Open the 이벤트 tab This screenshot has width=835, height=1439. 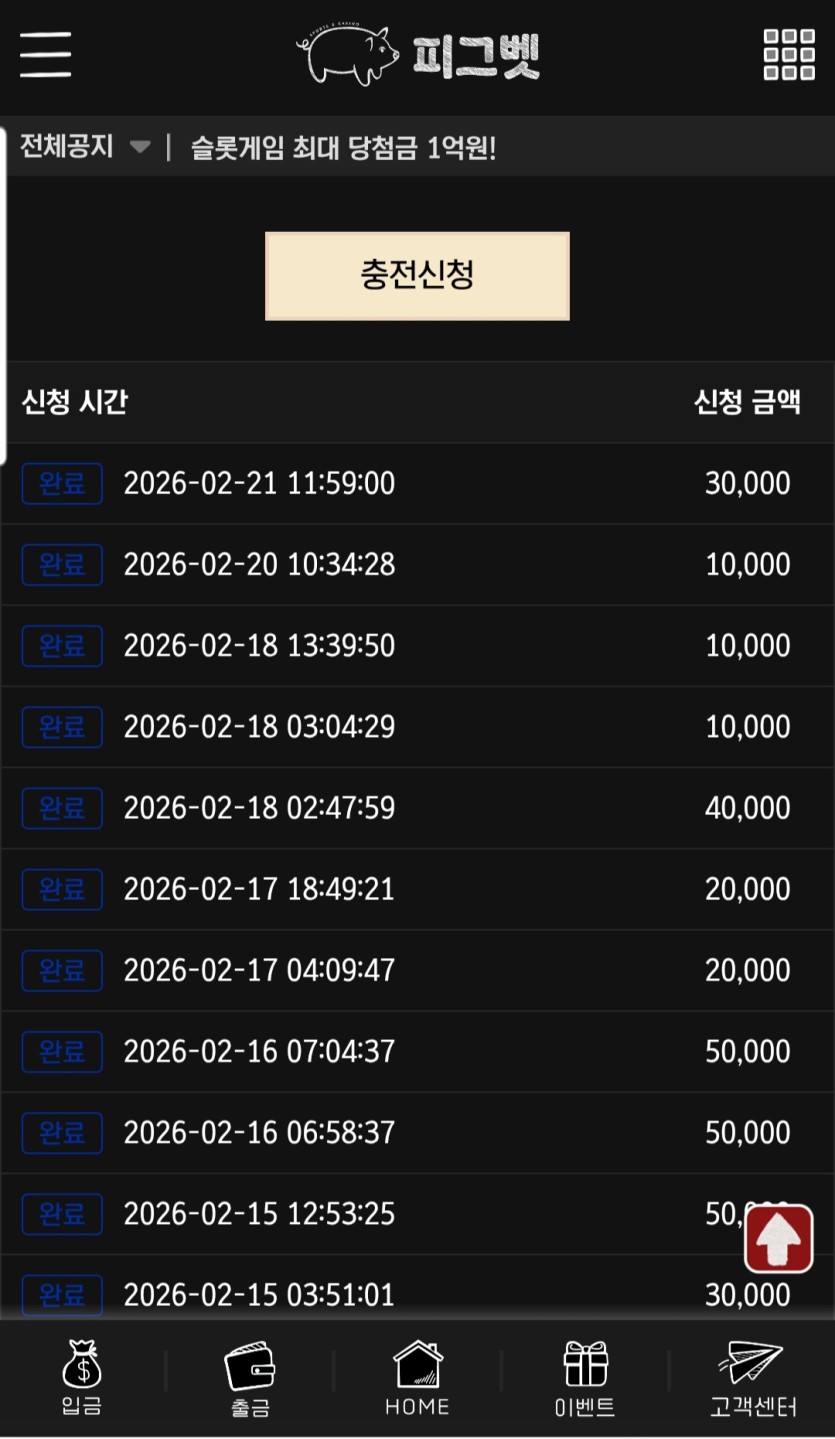tap(585, 1379)
